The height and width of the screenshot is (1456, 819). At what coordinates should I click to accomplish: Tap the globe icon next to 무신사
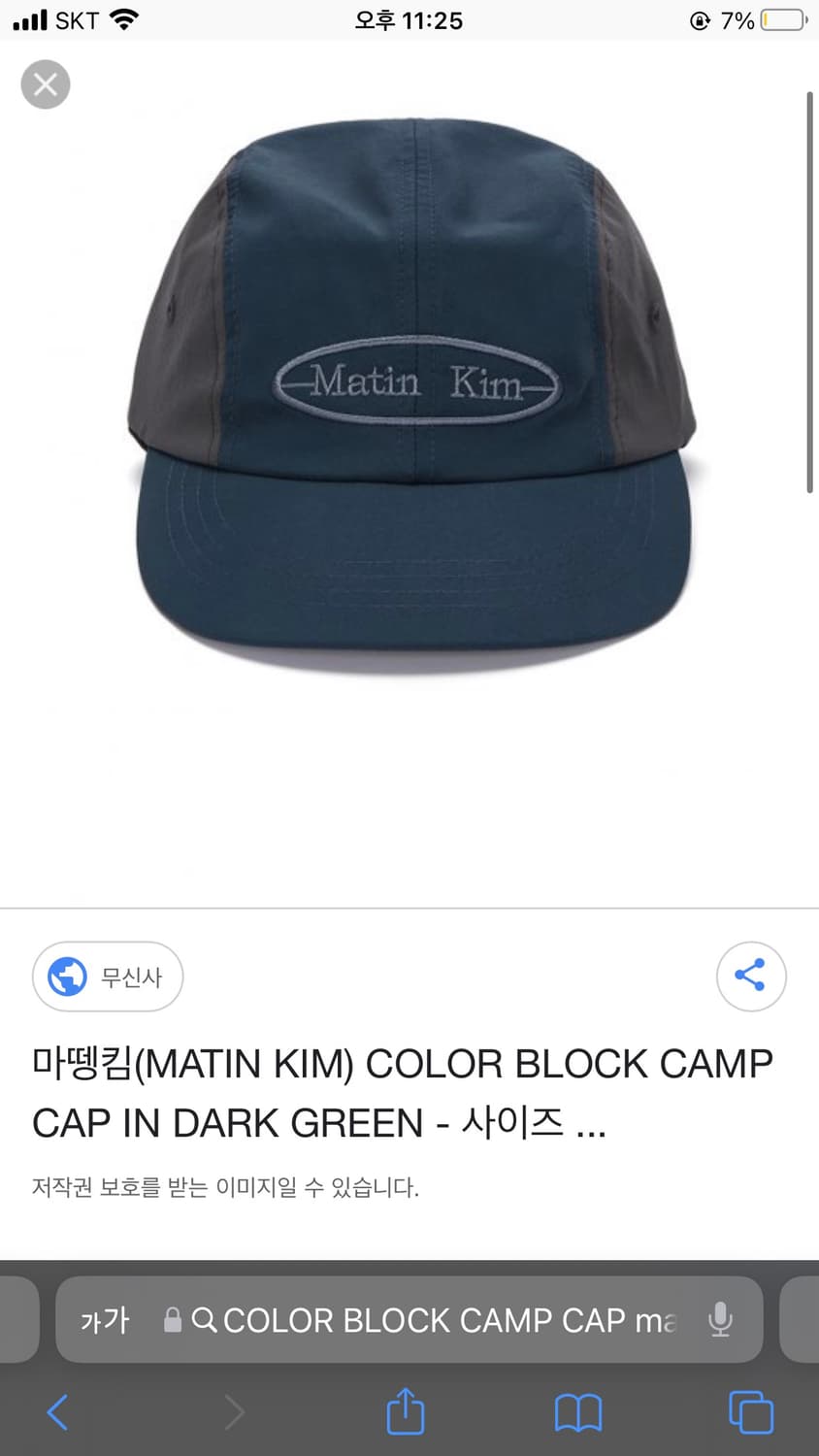tap(65, 976)
